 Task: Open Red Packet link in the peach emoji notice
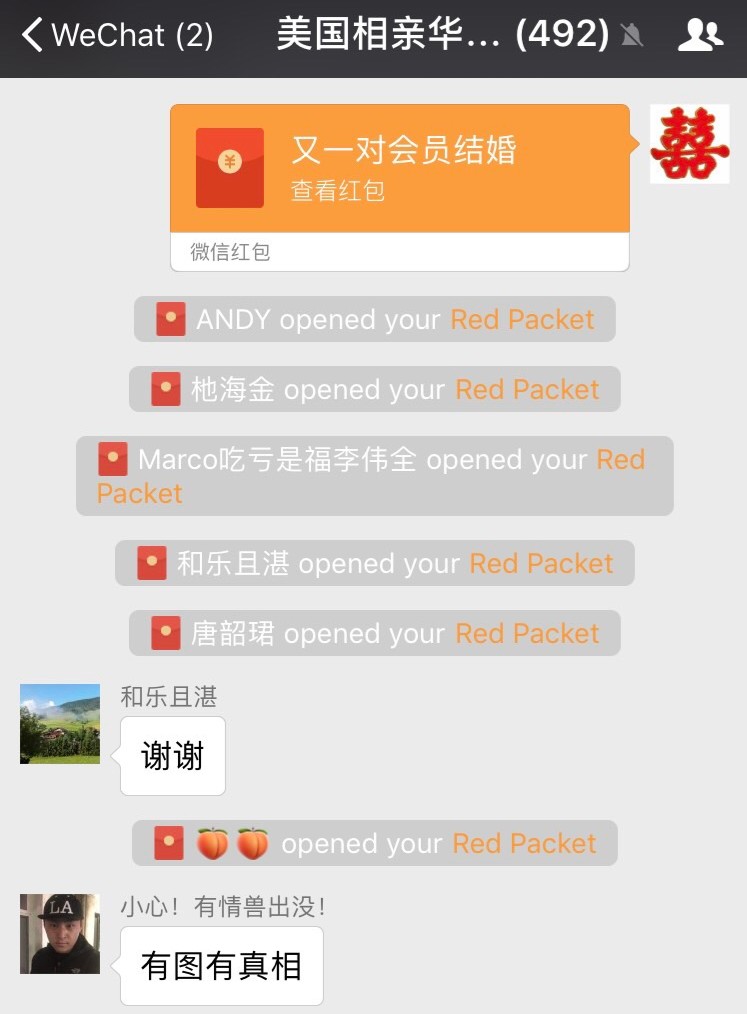pos(524,844)
